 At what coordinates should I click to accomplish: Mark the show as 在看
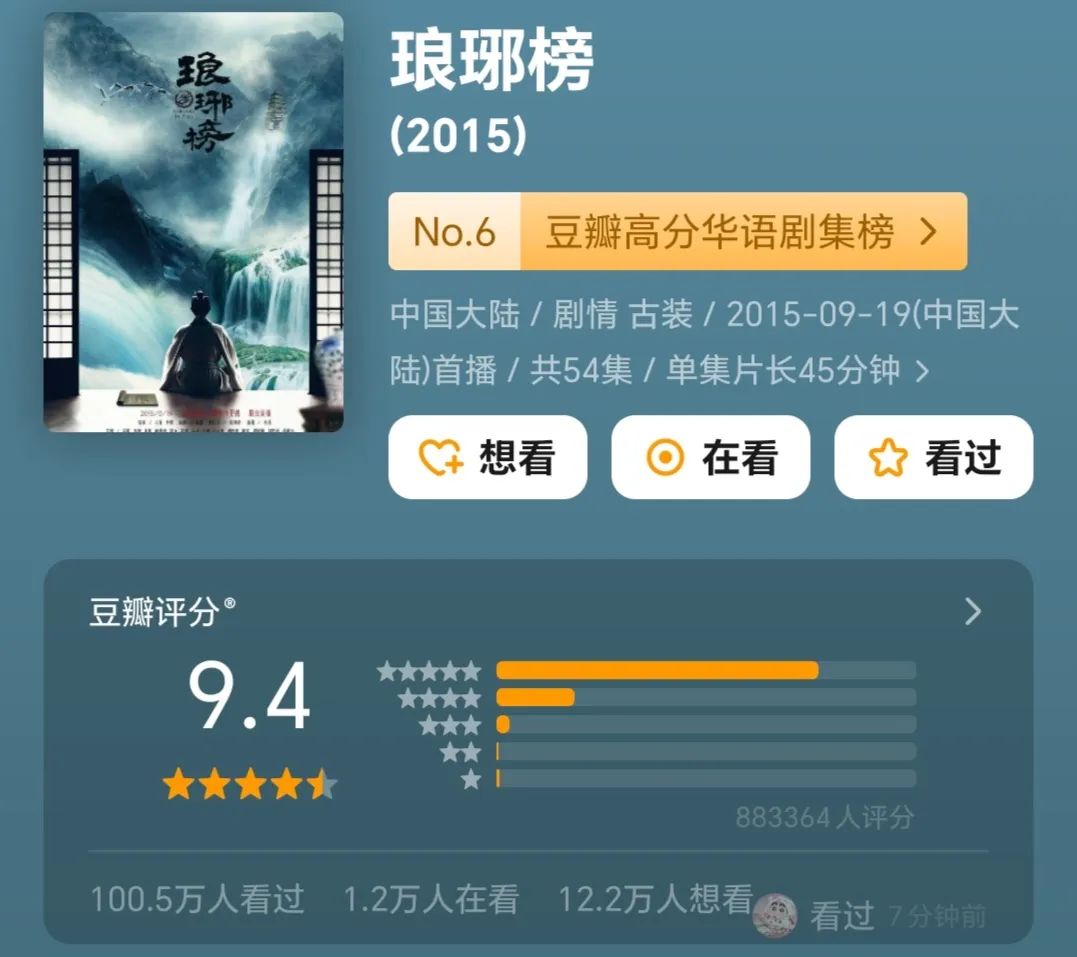(x=710, y=458)
